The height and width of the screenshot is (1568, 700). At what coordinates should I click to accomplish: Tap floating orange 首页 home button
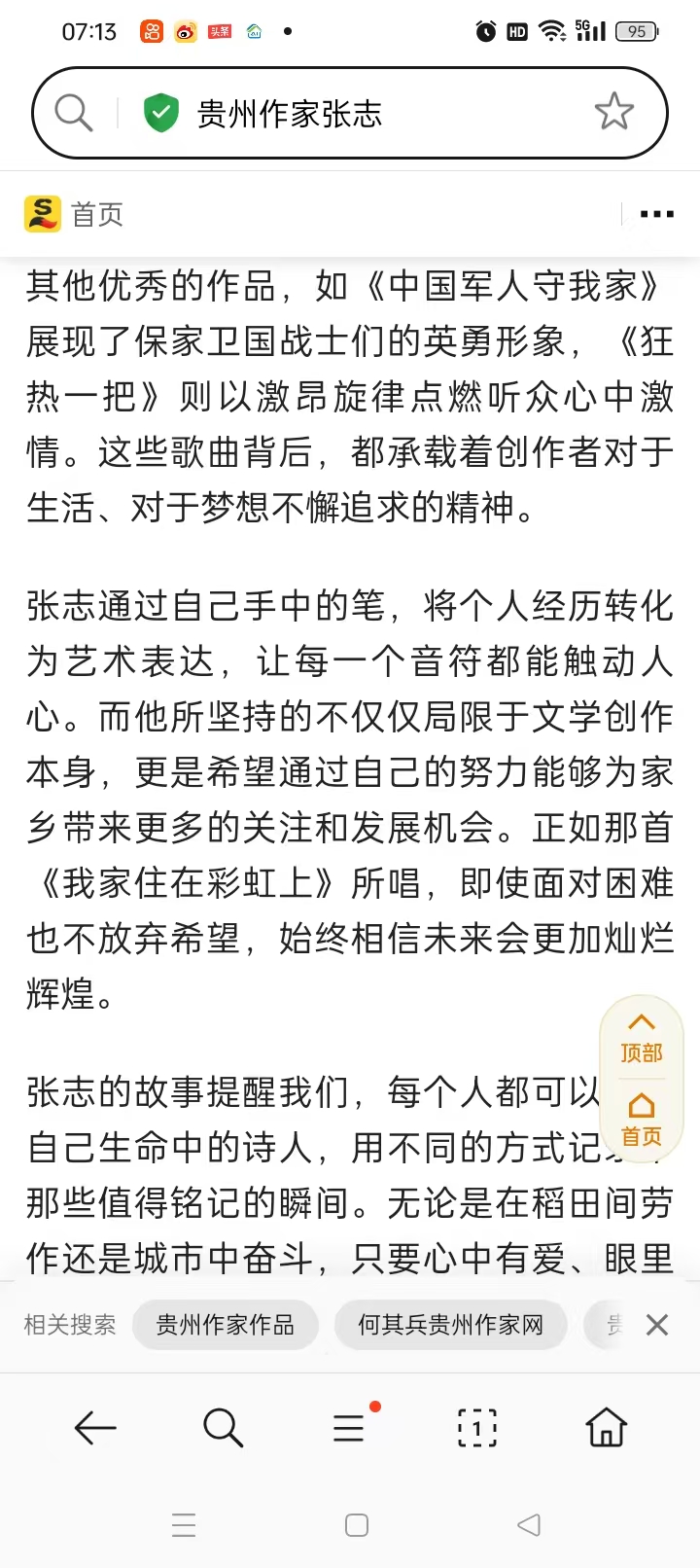click(x=642, y=1122)
